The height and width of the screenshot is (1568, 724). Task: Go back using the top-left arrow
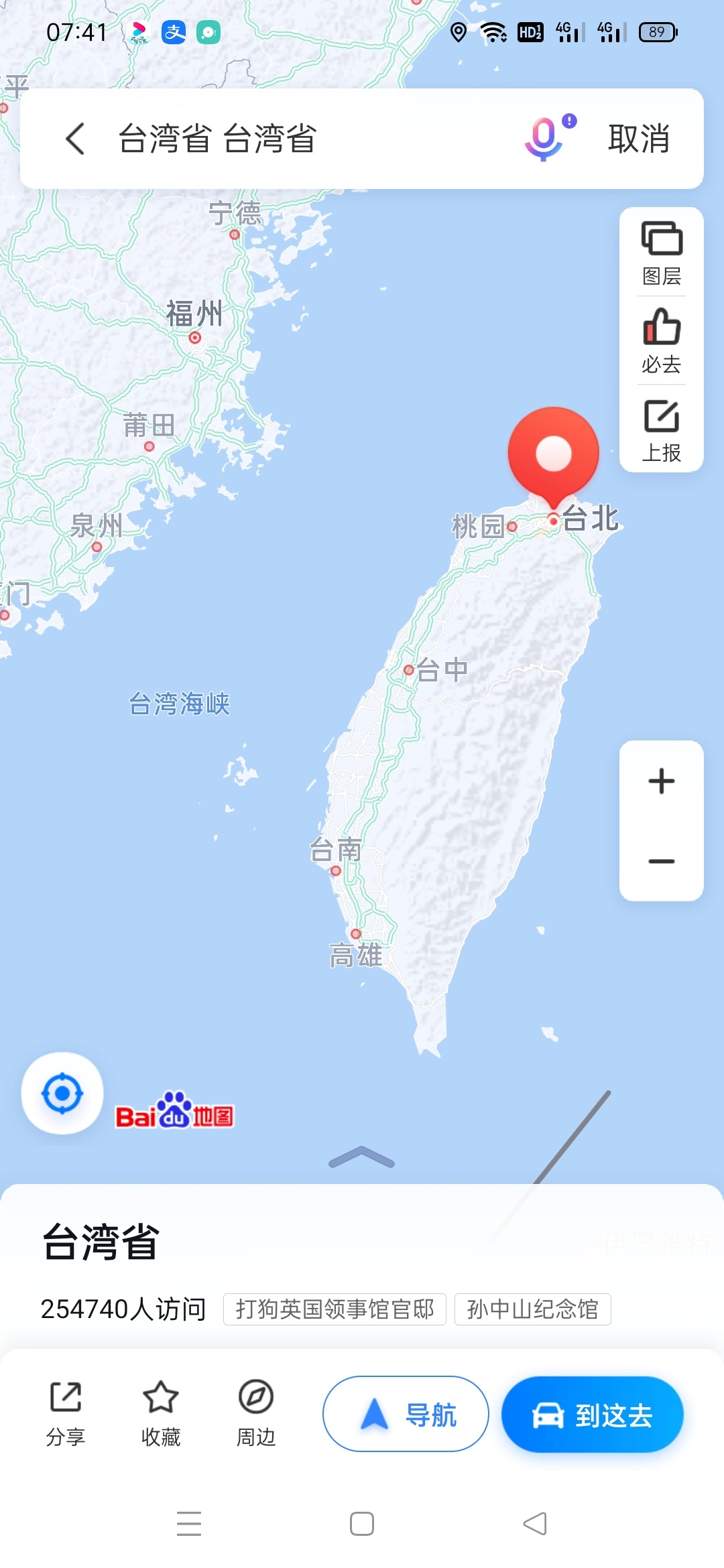click(x=75, y=139)
